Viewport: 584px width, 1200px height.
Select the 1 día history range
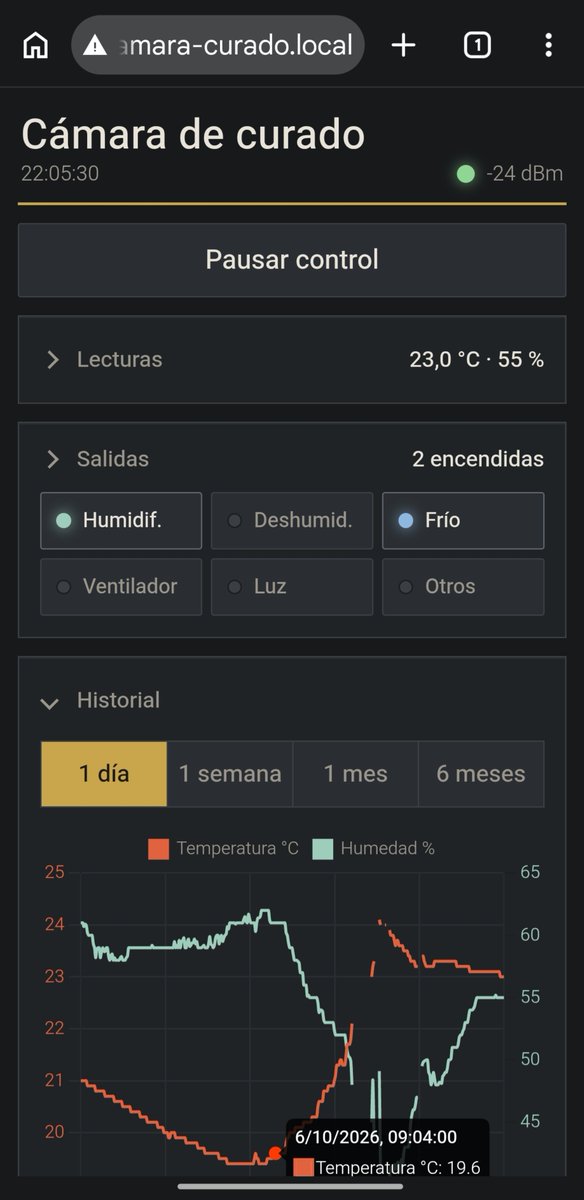104,774
